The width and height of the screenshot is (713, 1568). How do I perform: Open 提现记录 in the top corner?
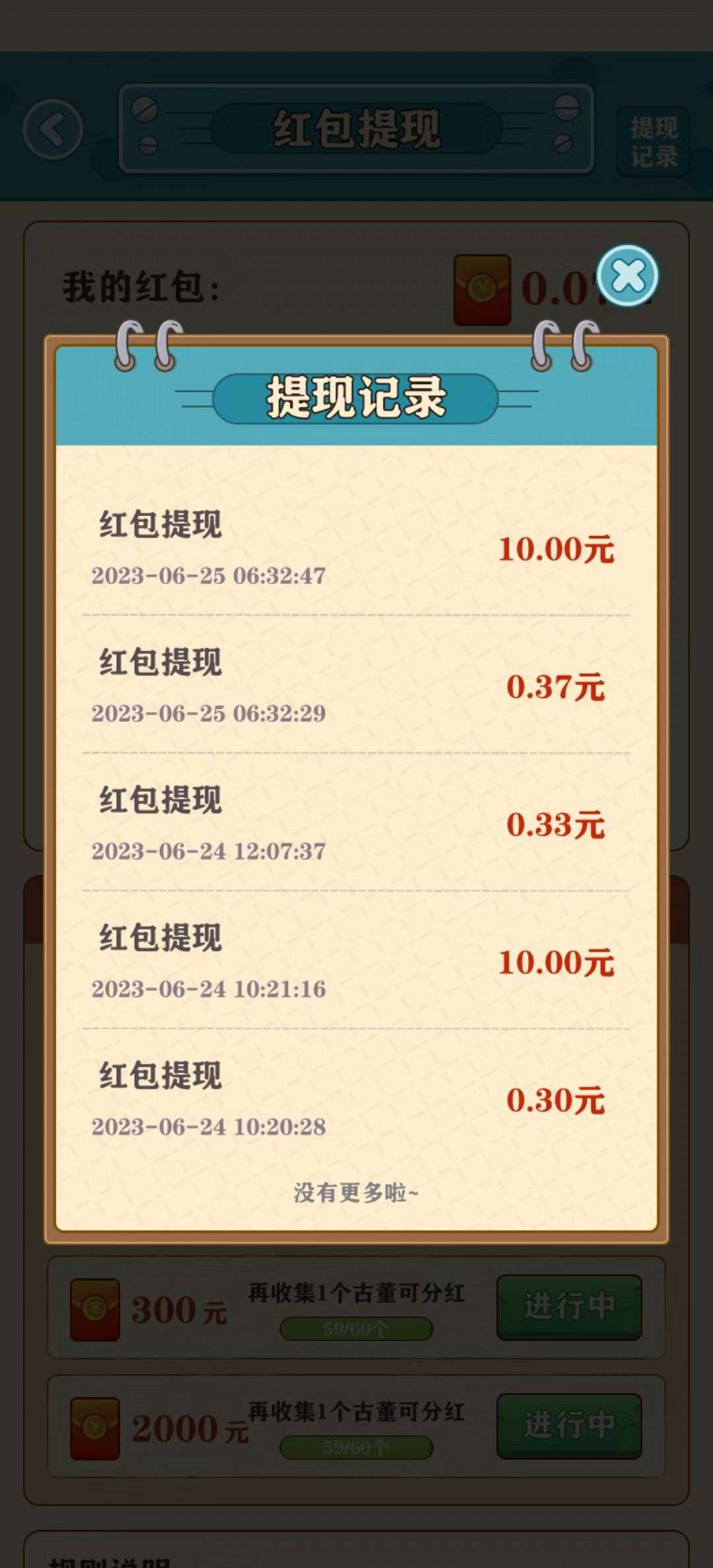click(653, 142)
